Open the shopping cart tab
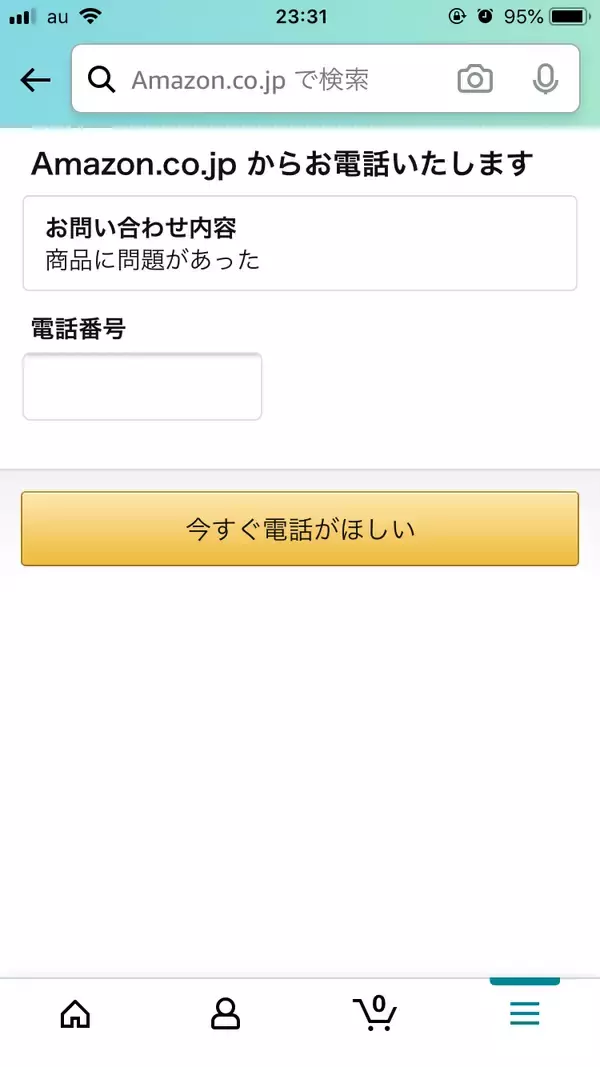The image size is (600, 1067). click(376, 1014)
